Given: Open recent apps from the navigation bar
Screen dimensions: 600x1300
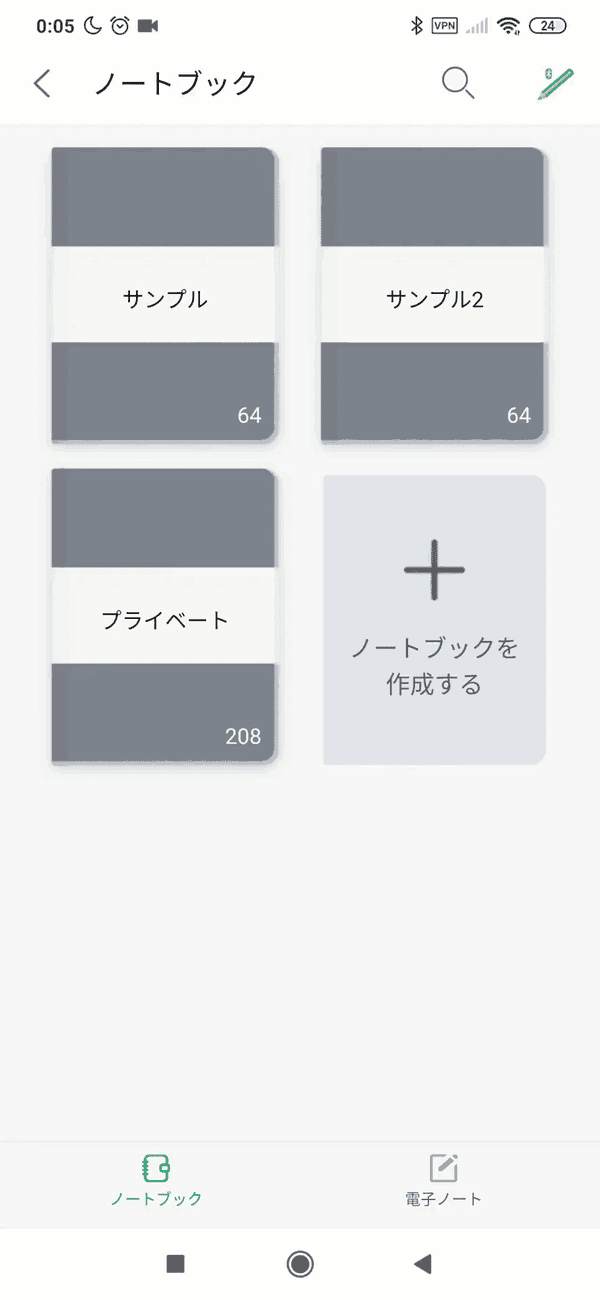Looking at the screenshot, I should (176, 1264).
